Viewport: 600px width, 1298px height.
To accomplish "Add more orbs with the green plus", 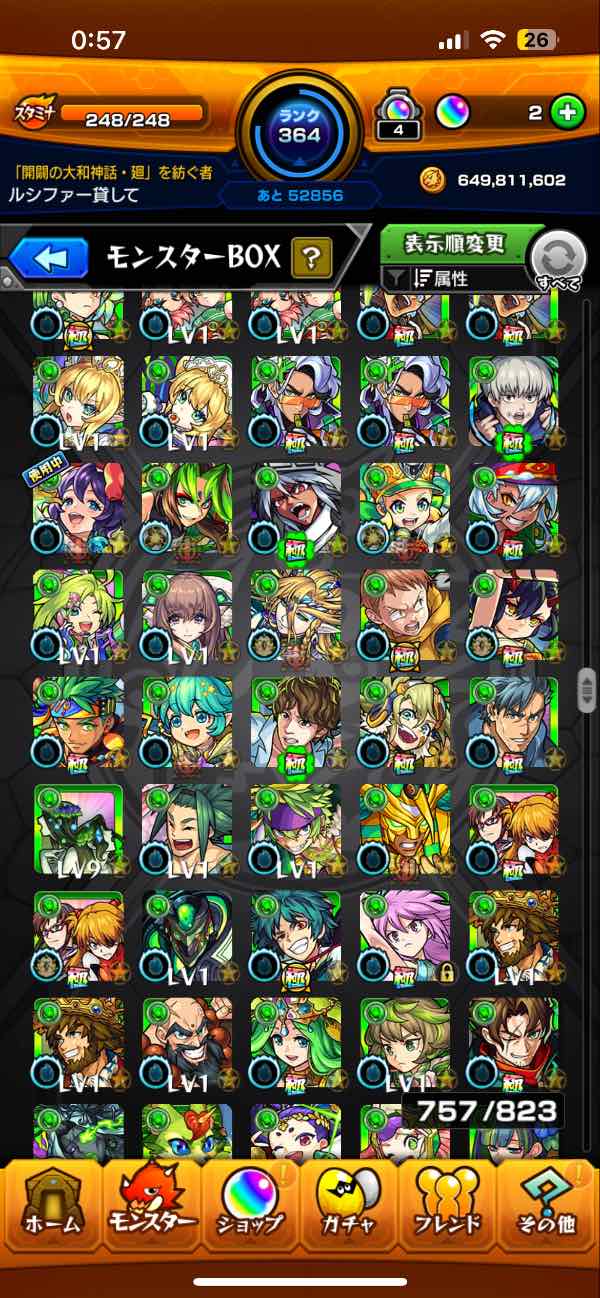I will 567,113.
